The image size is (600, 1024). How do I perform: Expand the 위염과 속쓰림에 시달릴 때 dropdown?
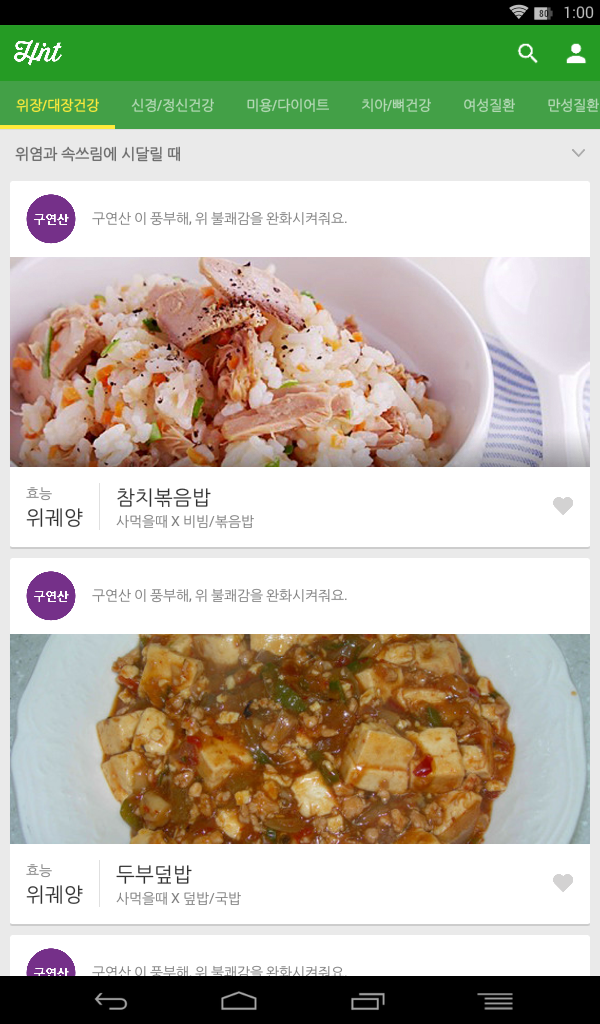(578, 153)
